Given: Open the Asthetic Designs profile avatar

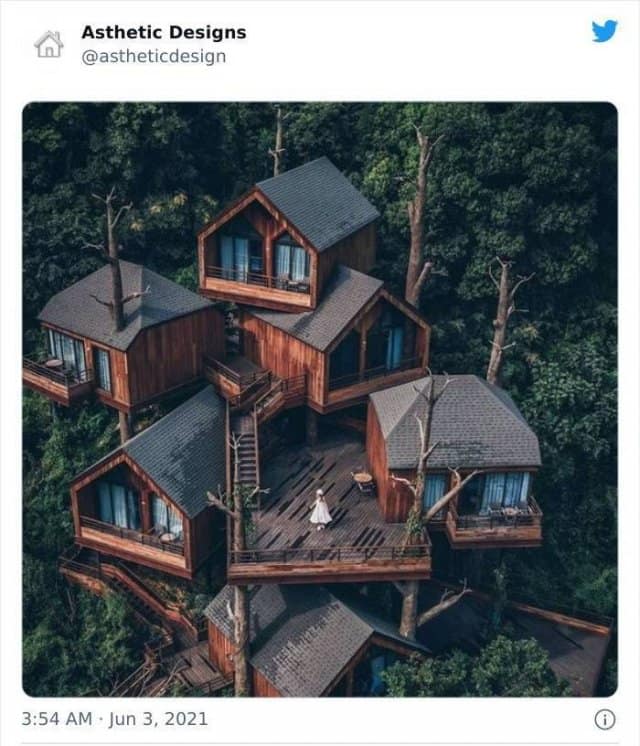Looking at the screenshot, I should tap(48, 44).
